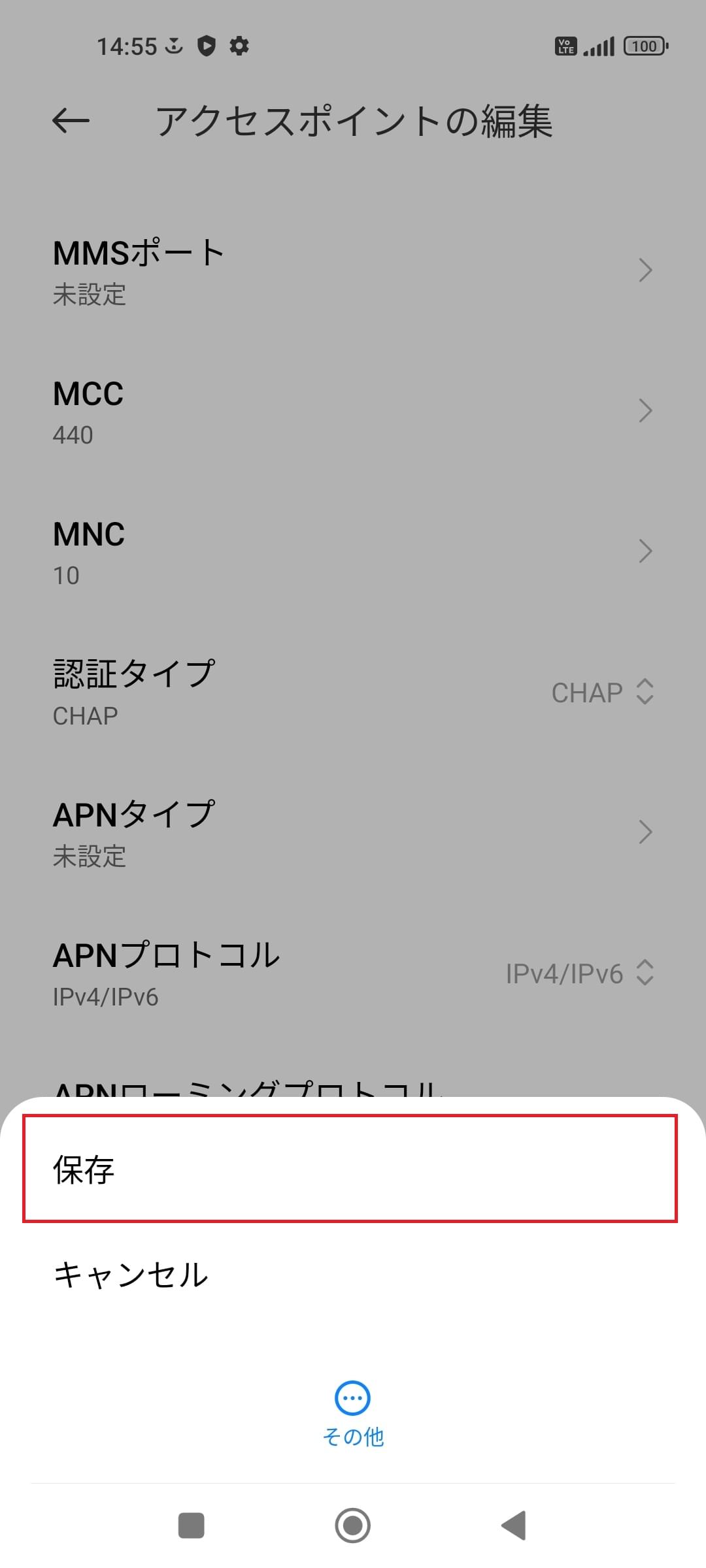Select the アクセスポイントの編集 title
Viewport: 706px width, 1568px height.
355,120
